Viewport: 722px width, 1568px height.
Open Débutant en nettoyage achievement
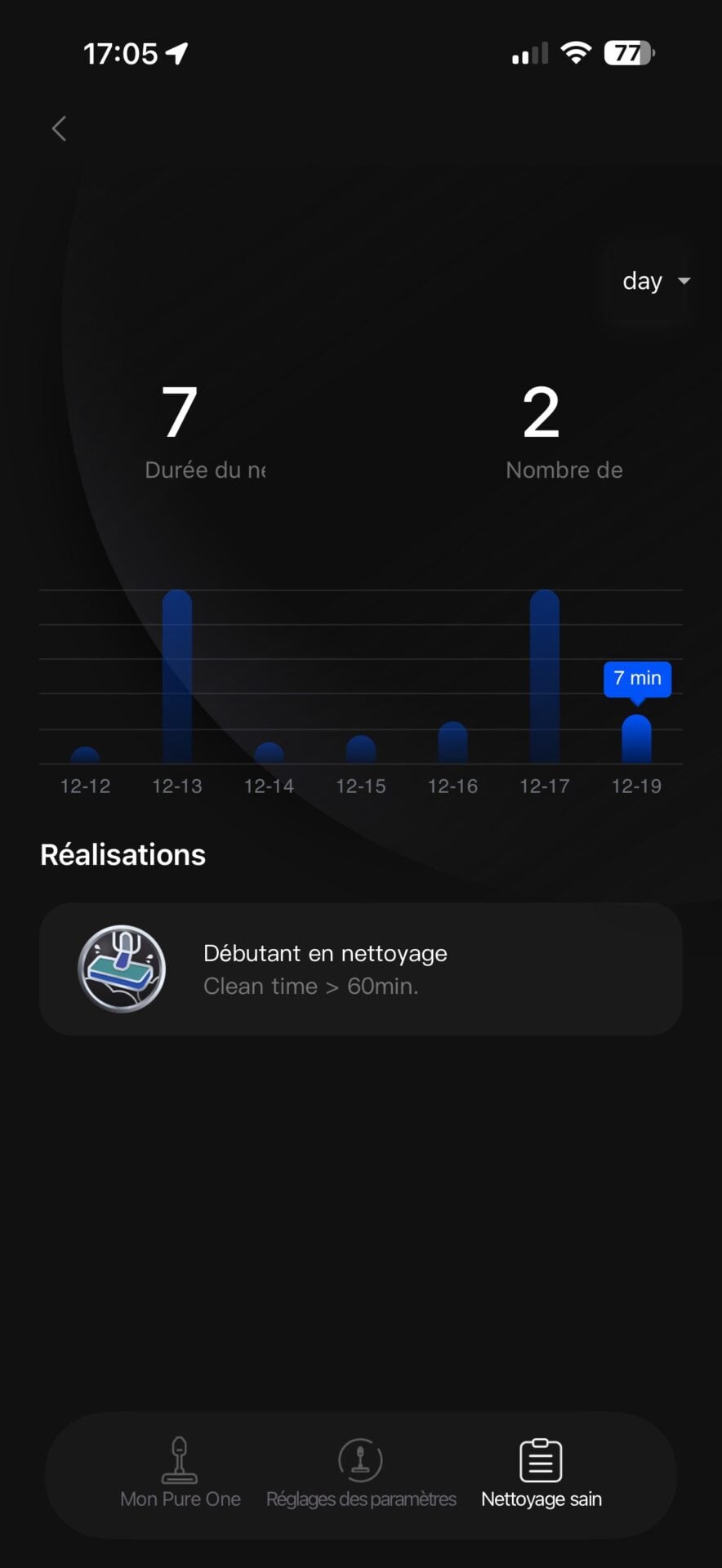[x=361, y=969]
